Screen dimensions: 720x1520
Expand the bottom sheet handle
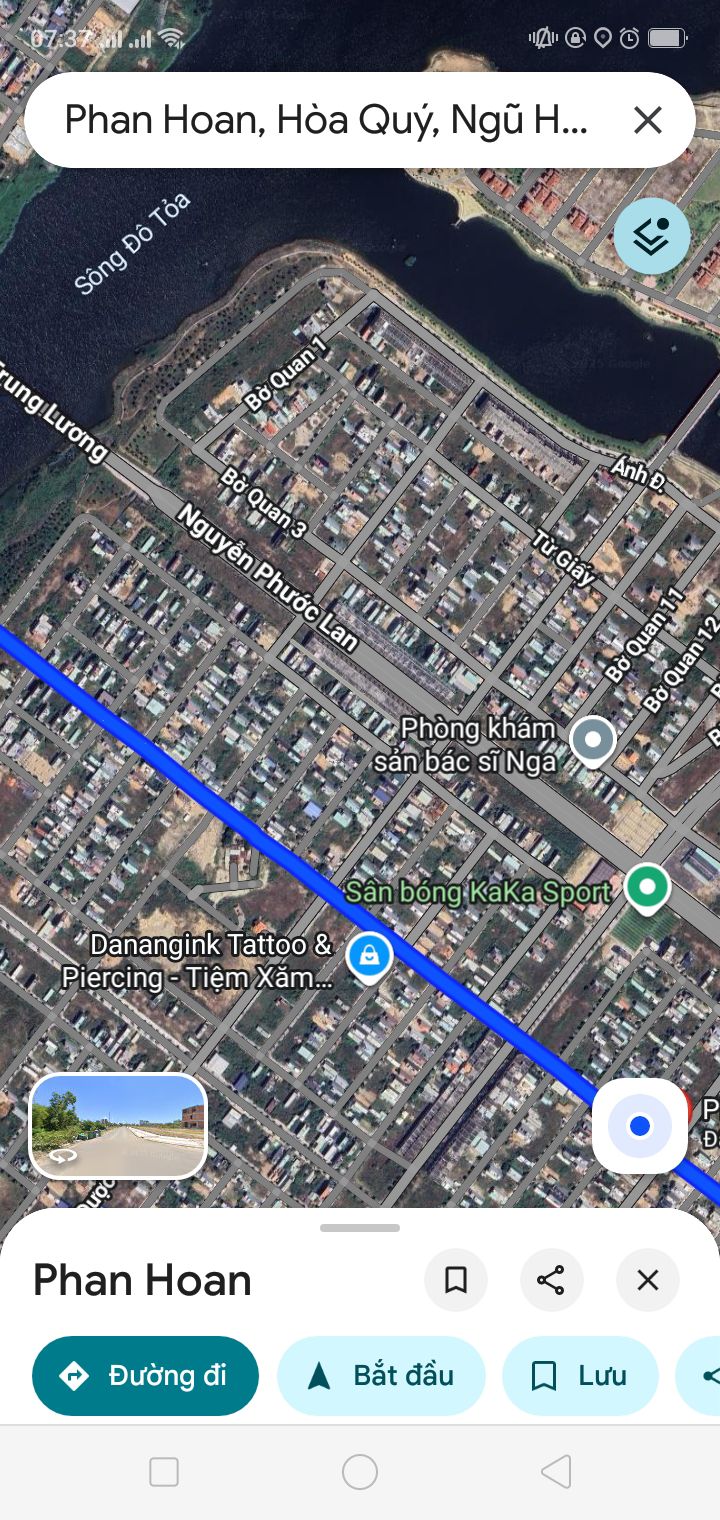360,1228
